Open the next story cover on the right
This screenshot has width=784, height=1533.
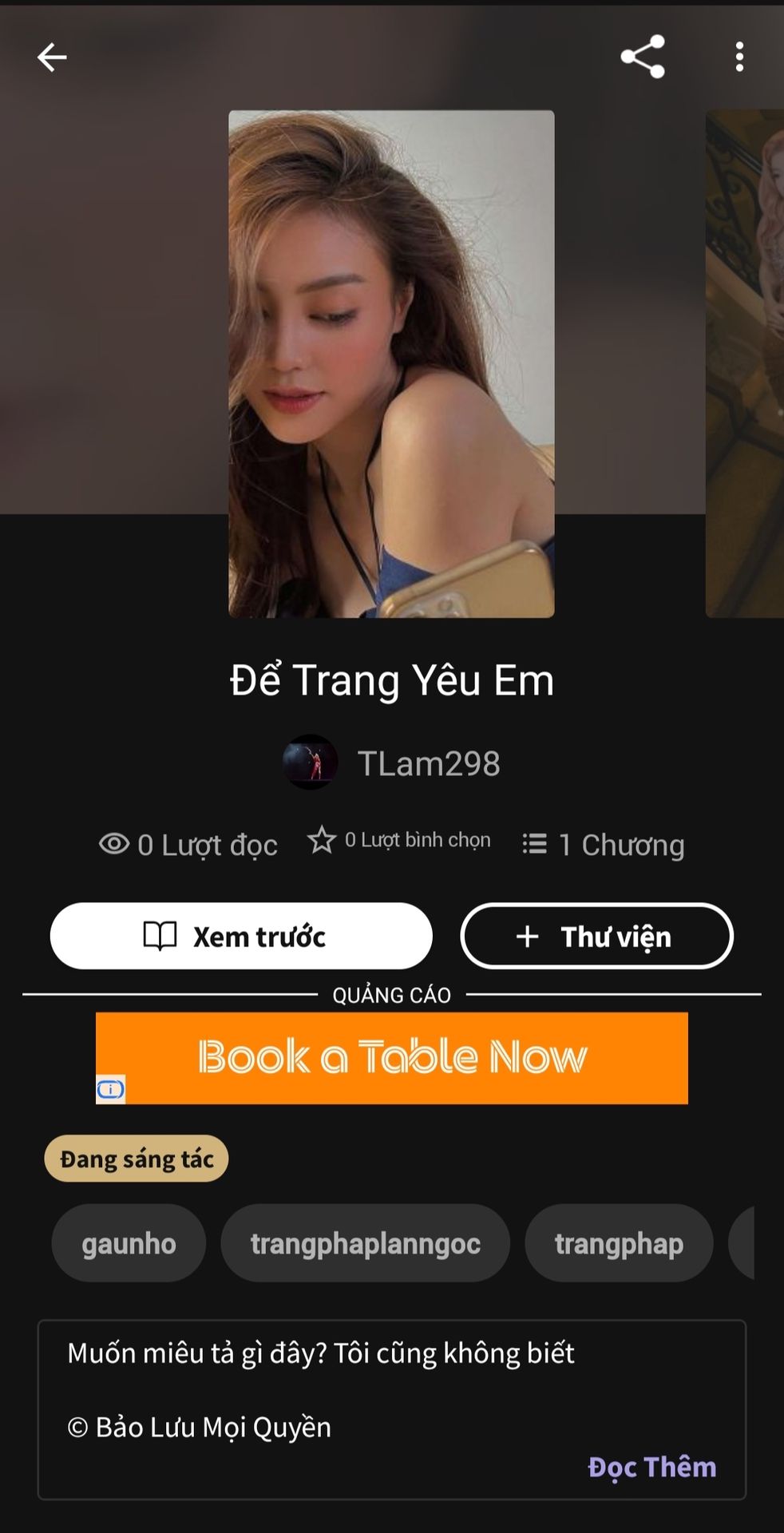[746, 363]
